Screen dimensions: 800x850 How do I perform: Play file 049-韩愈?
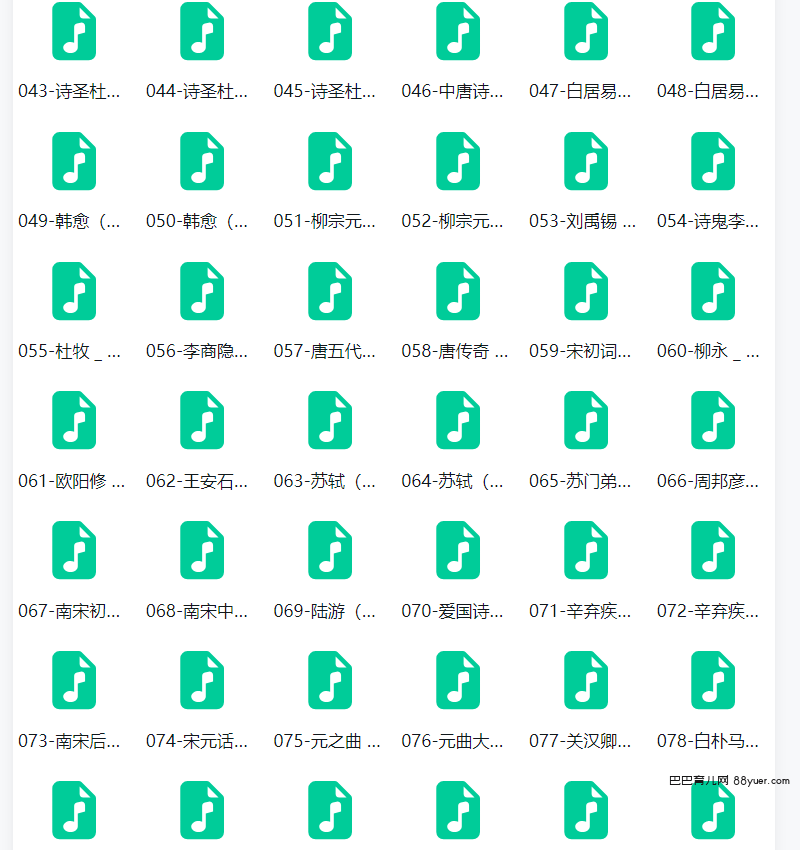coord(74,161)
